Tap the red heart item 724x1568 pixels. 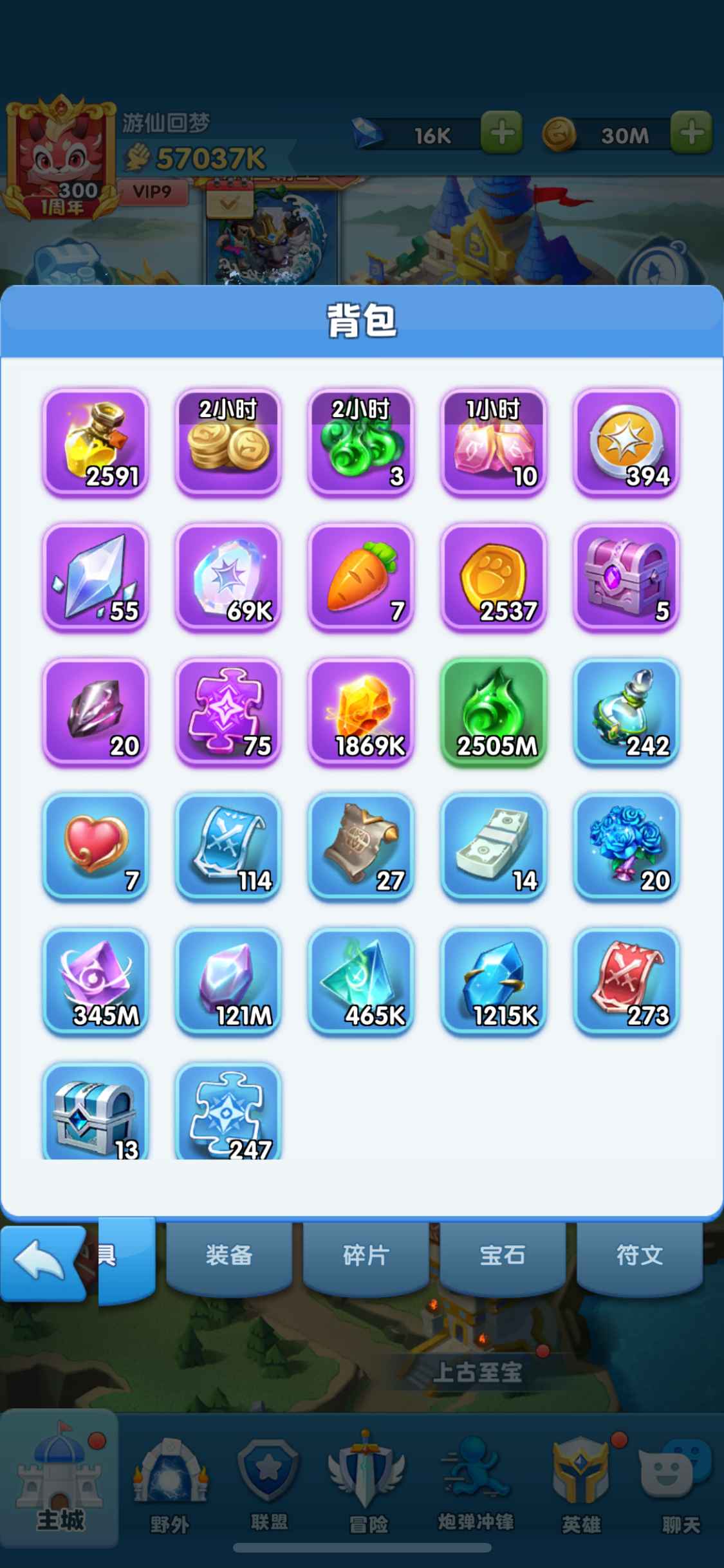[x=95, y=846]
